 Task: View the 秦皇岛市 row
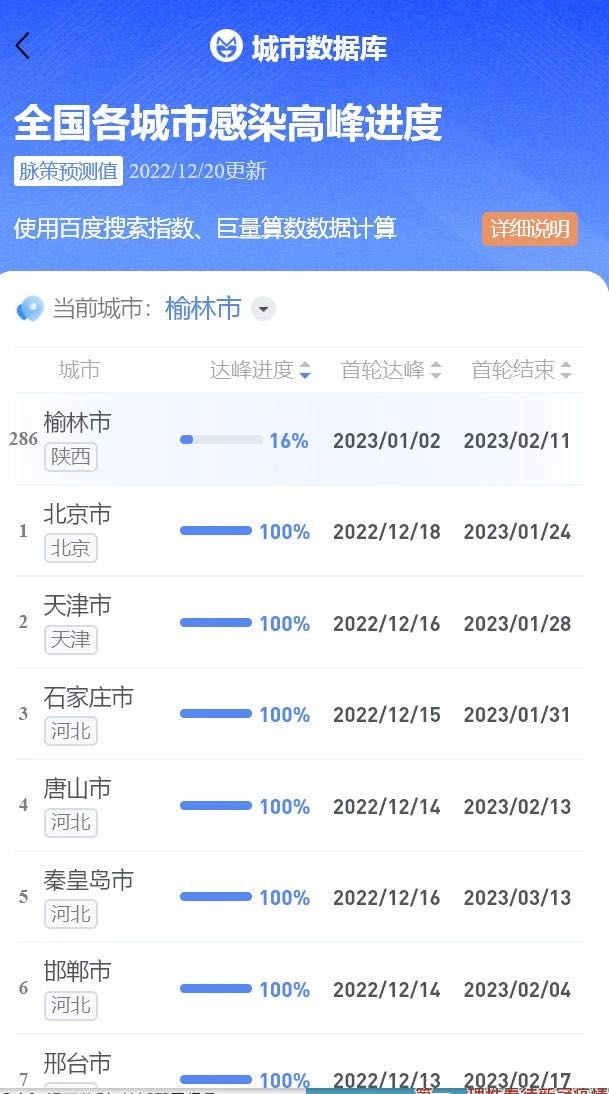(x=299, y=897)
